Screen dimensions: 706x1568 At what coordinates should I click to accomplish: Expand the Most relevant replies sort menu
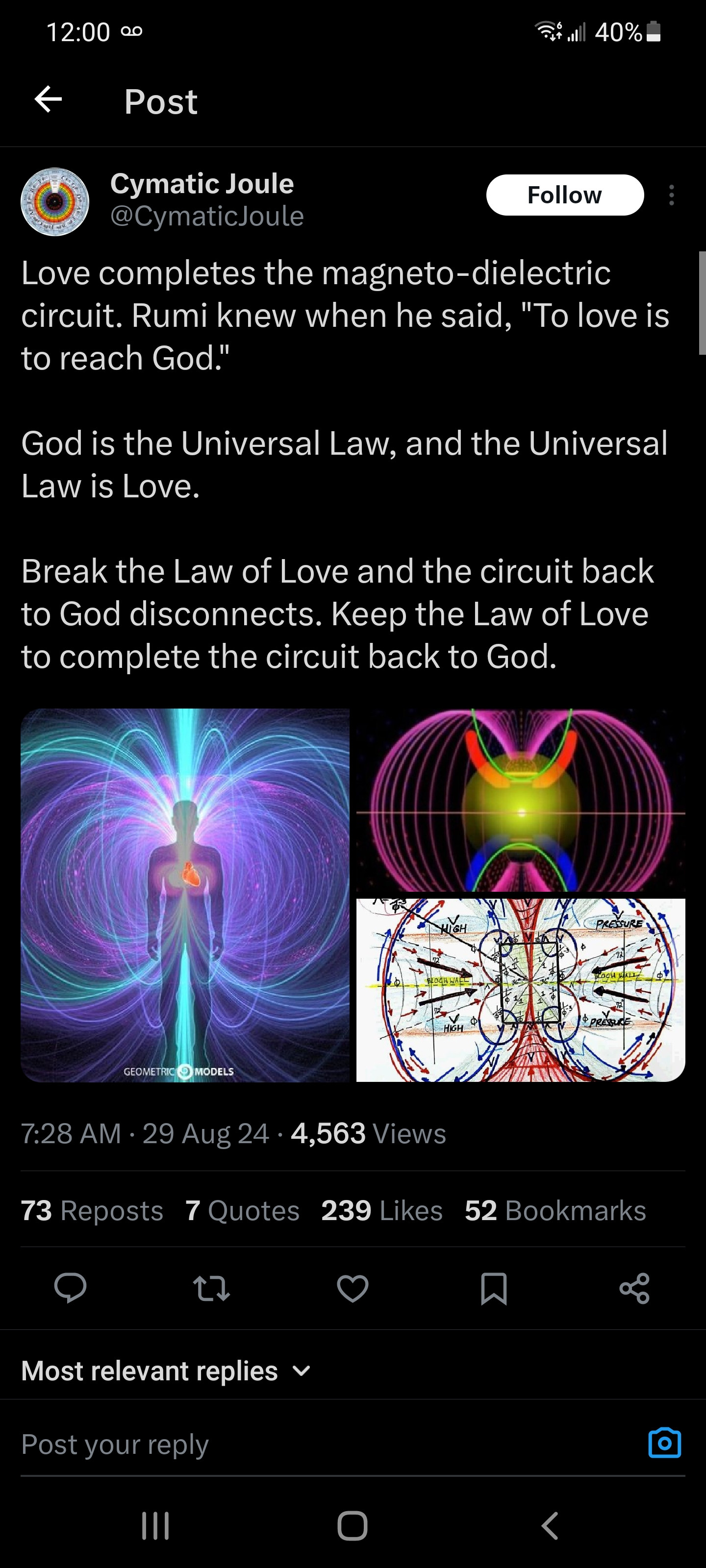(166, 1371)
